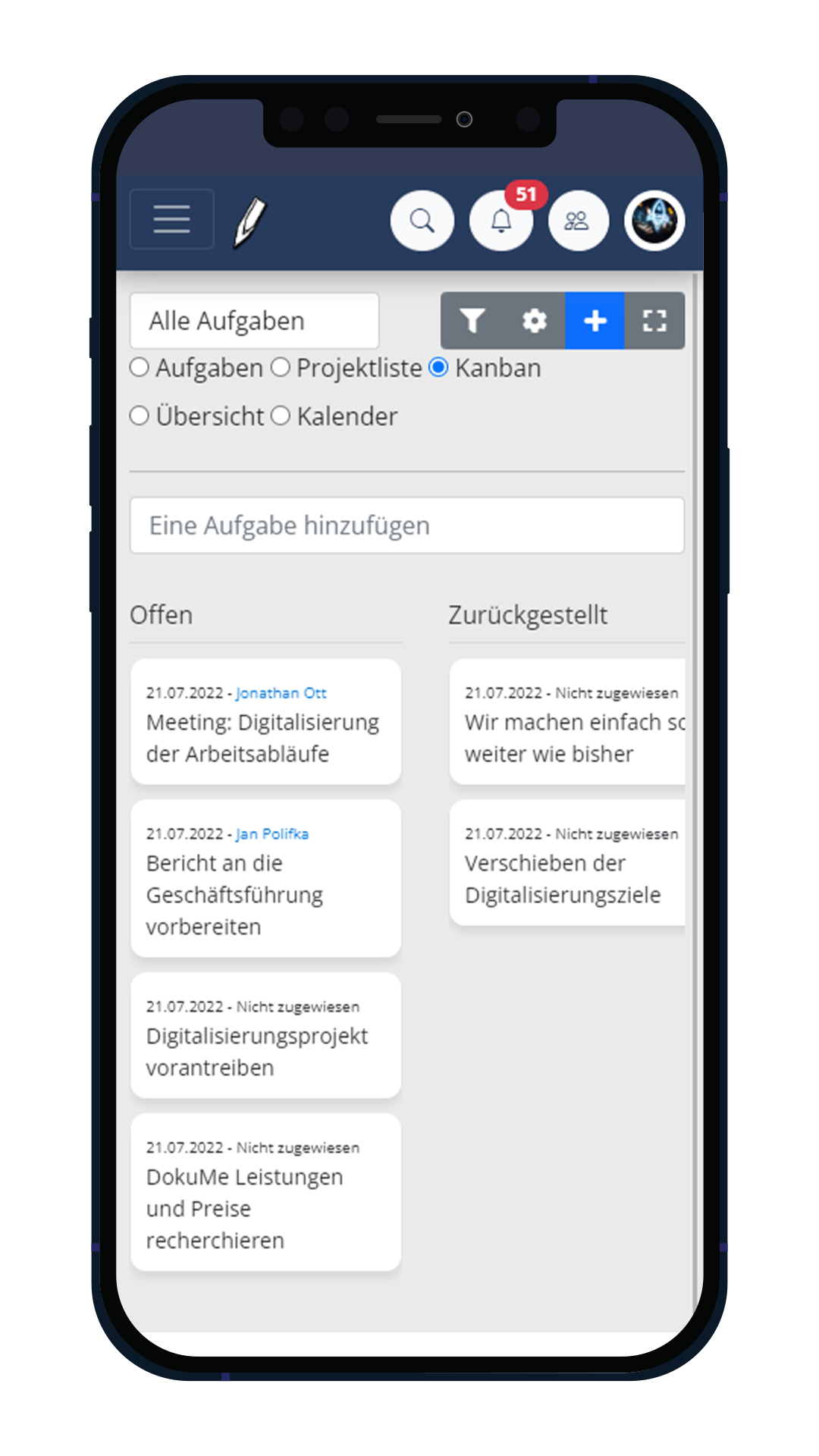Viewport: 819px width, 1456px height.
Task: Open the Digitalisierungsprojekt vorantreiben card
Action: pyautogui.click(x=265, y=1035)
